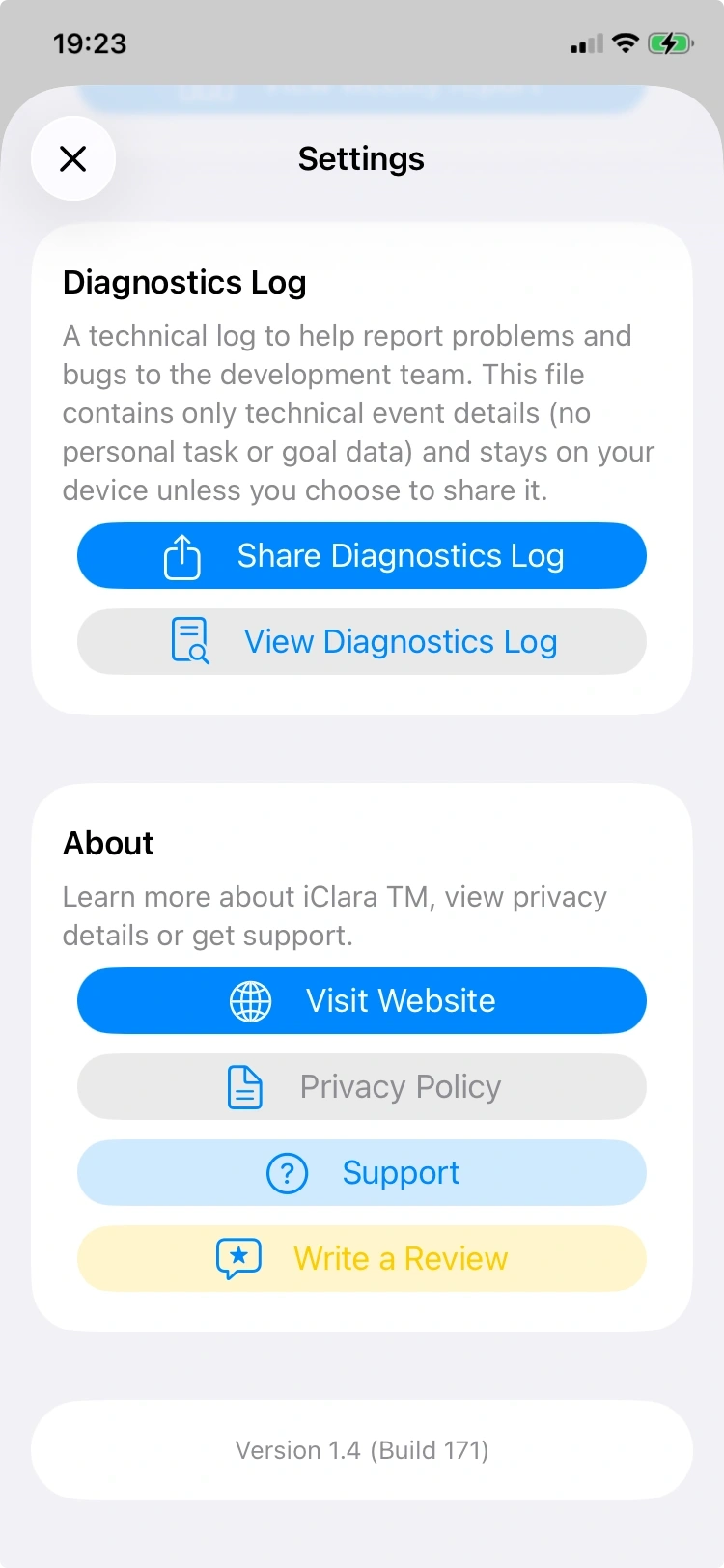
Task: Click the question mark icon beside Support
Action: click(x=287, y=1172)
